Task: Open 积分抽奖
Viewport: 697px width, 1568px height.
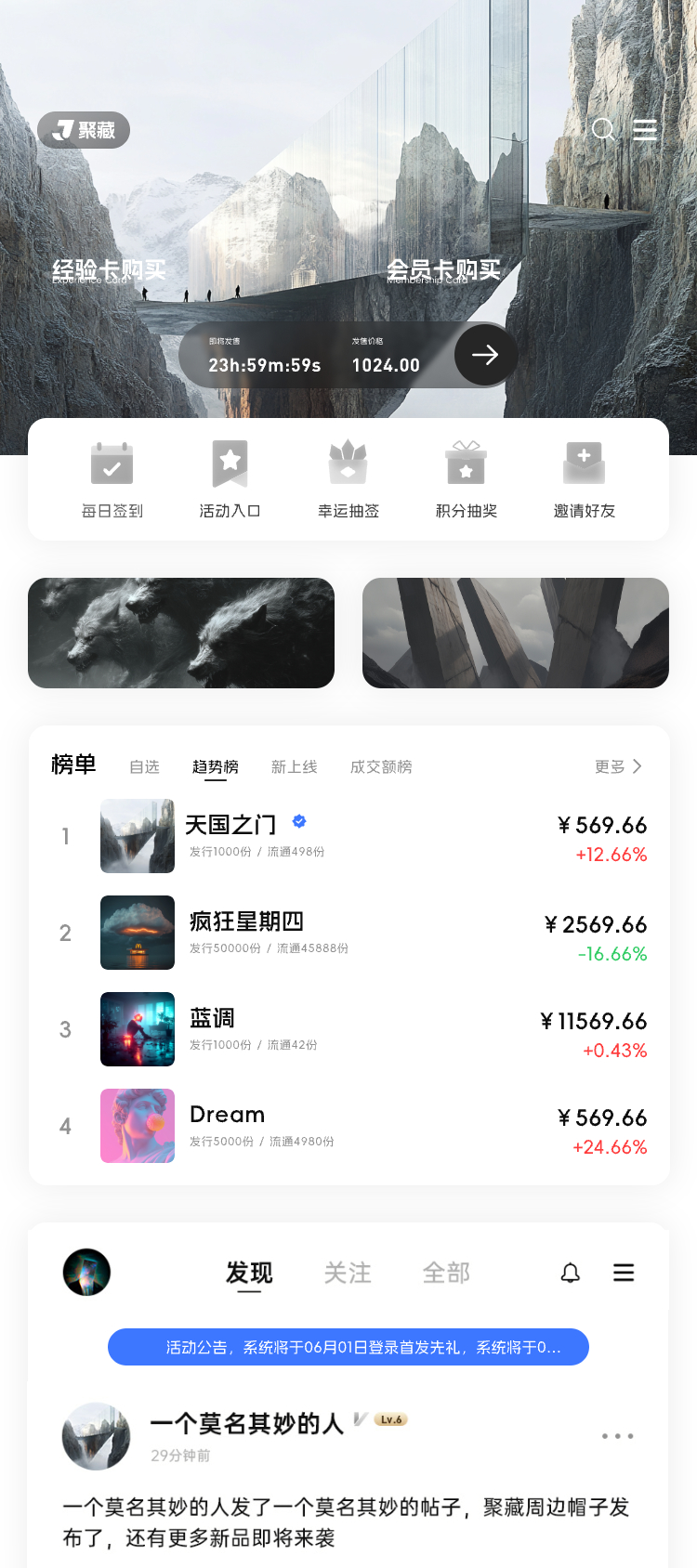Action: click(x=467, y=479)
